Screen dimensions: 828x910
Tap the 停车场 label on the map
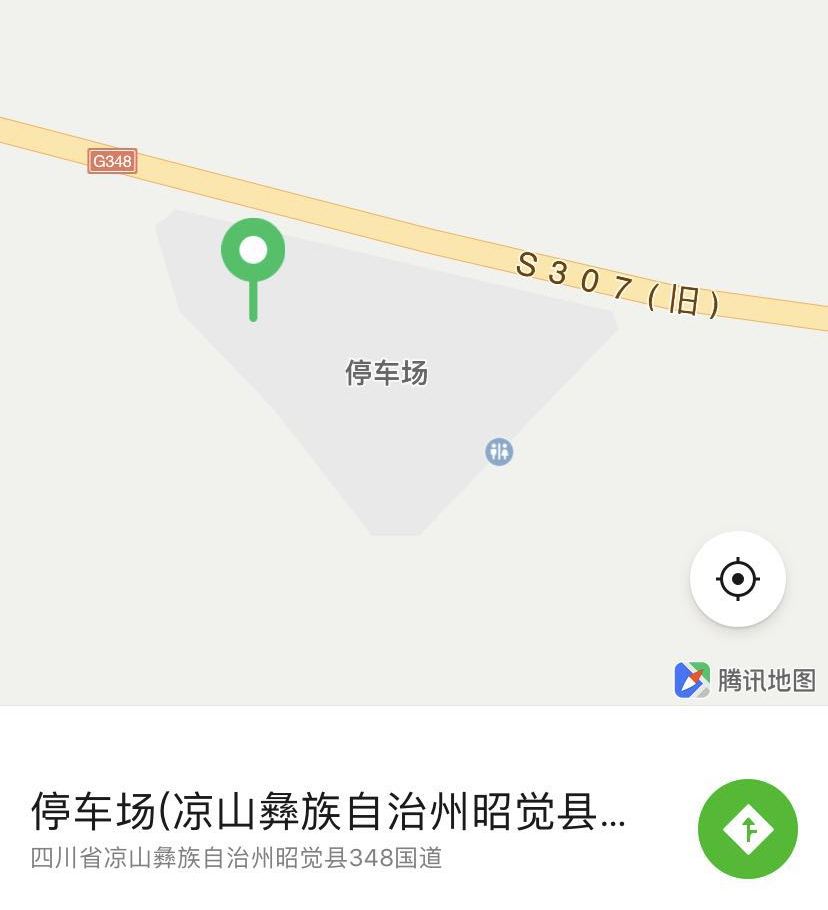[x=388, y=372]
